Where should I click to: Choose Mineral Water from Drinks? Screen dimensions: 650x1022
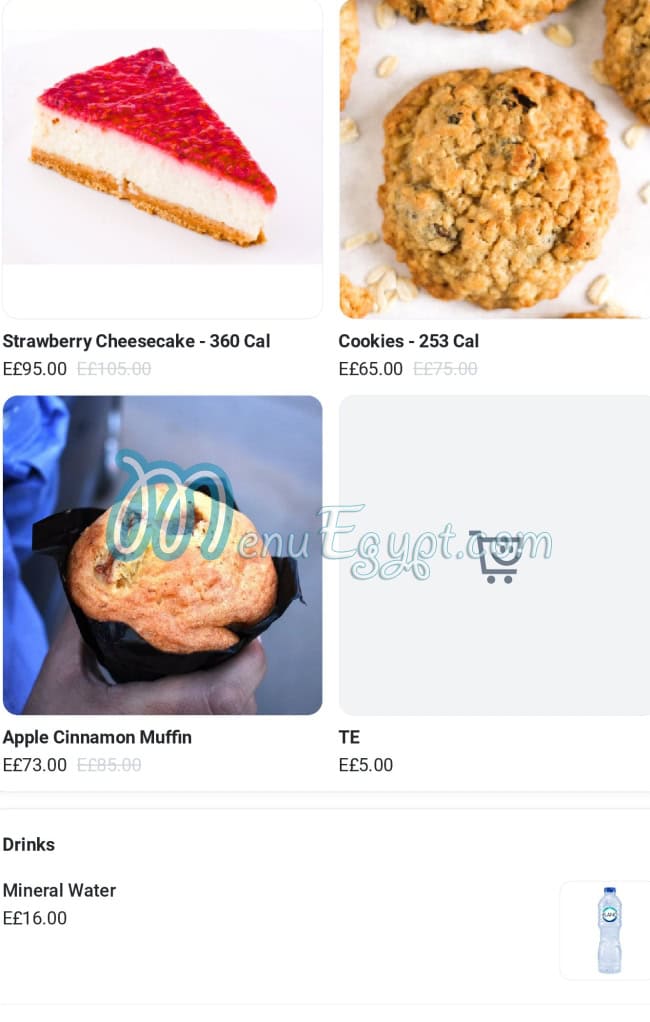60,890
